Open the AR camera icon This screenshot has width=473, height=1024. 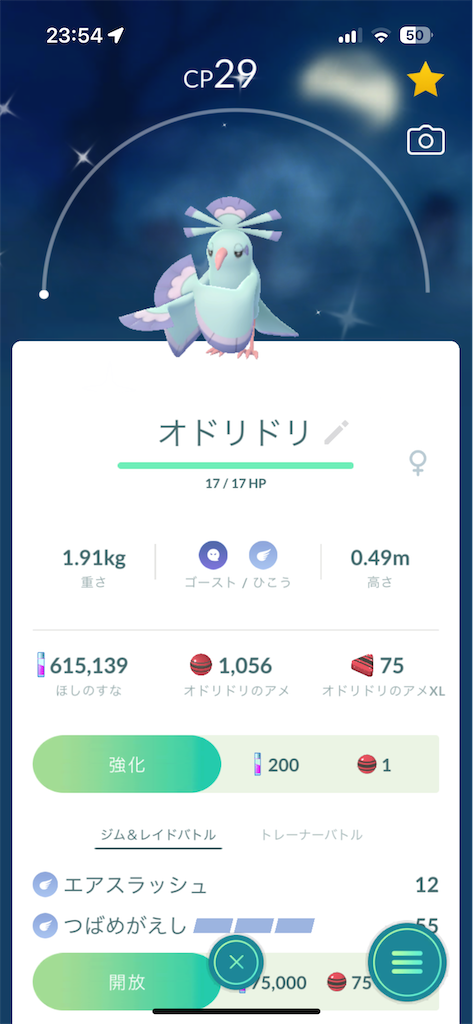[426, 140]
